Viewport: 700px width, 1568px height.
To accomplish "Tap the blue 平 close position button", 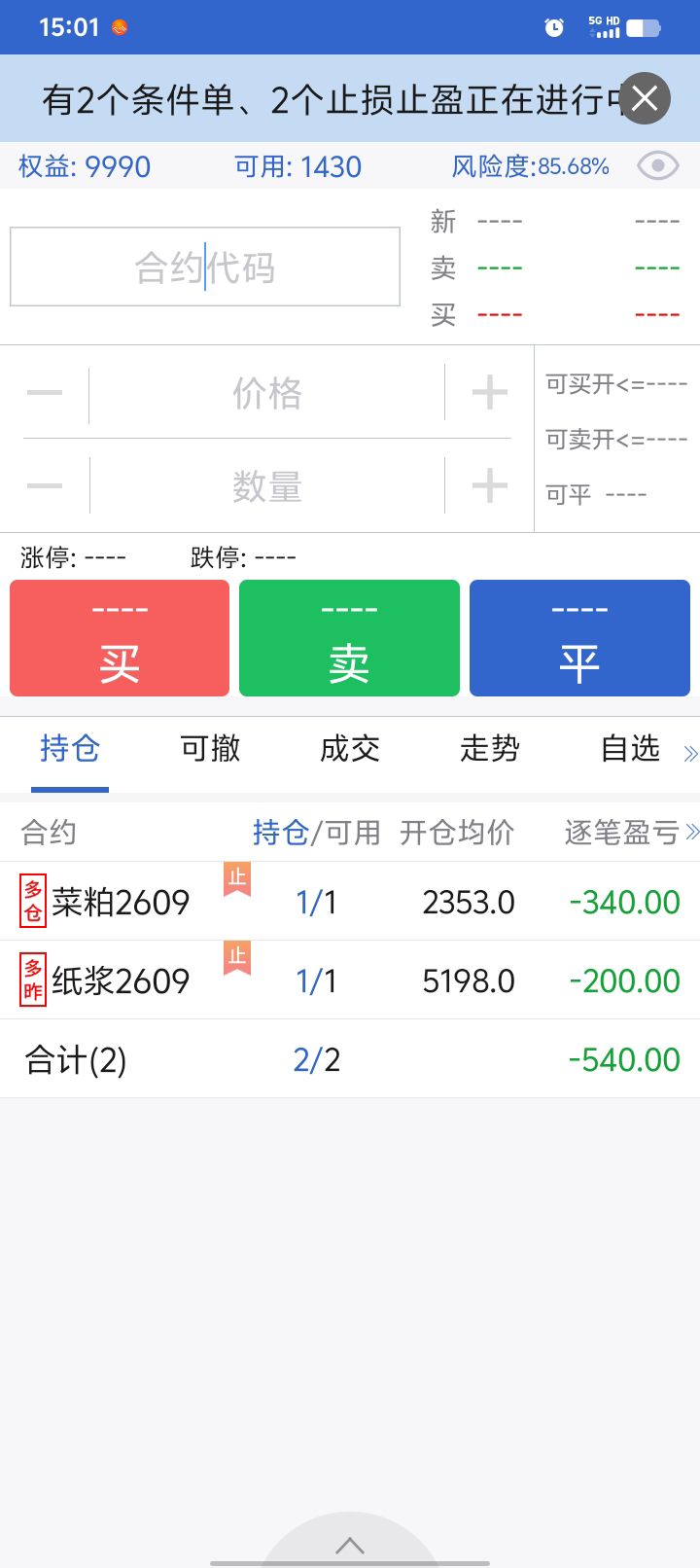I will tap(579, 638).
